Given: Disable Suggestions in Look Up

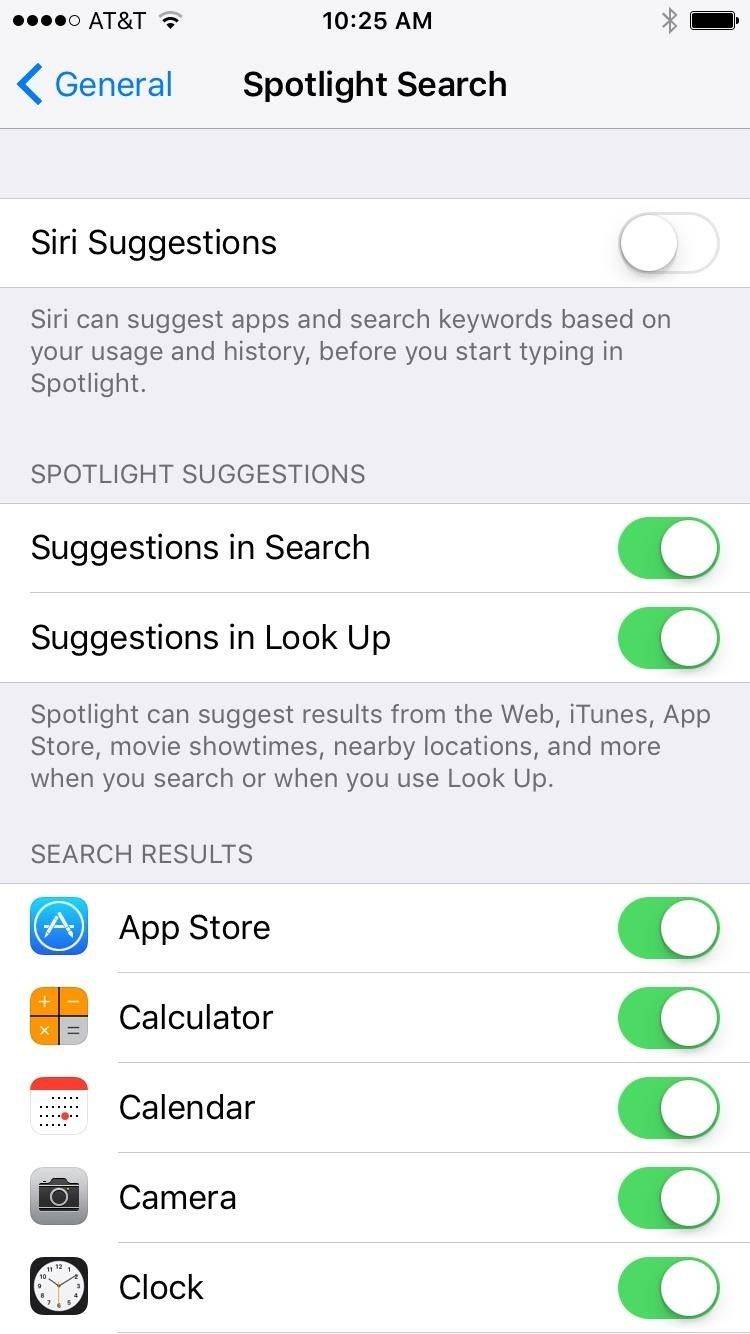Looking at the screenshot, I should [x=668, y=637].
